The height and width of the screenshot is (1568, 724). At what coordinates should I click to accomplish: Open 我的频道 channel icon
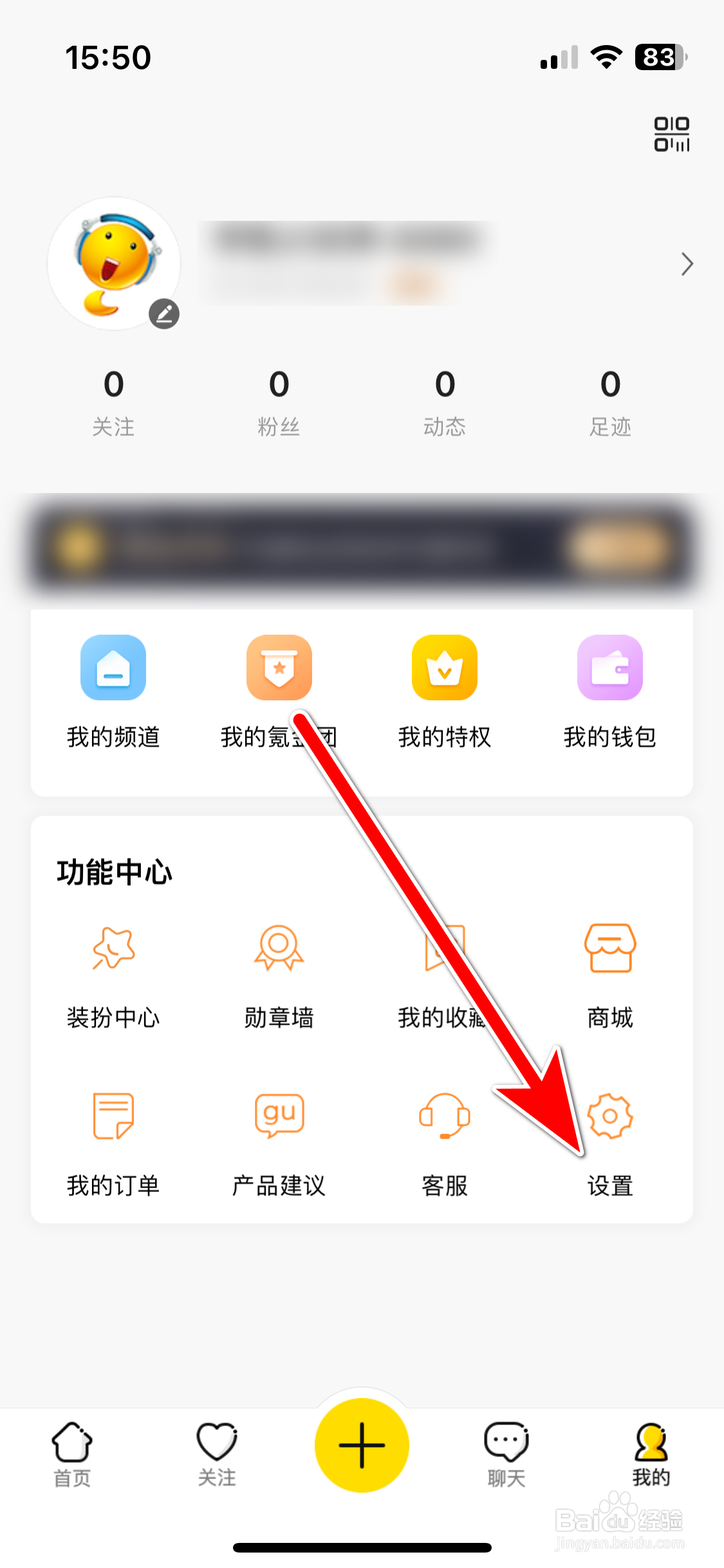tap(113, 667)
